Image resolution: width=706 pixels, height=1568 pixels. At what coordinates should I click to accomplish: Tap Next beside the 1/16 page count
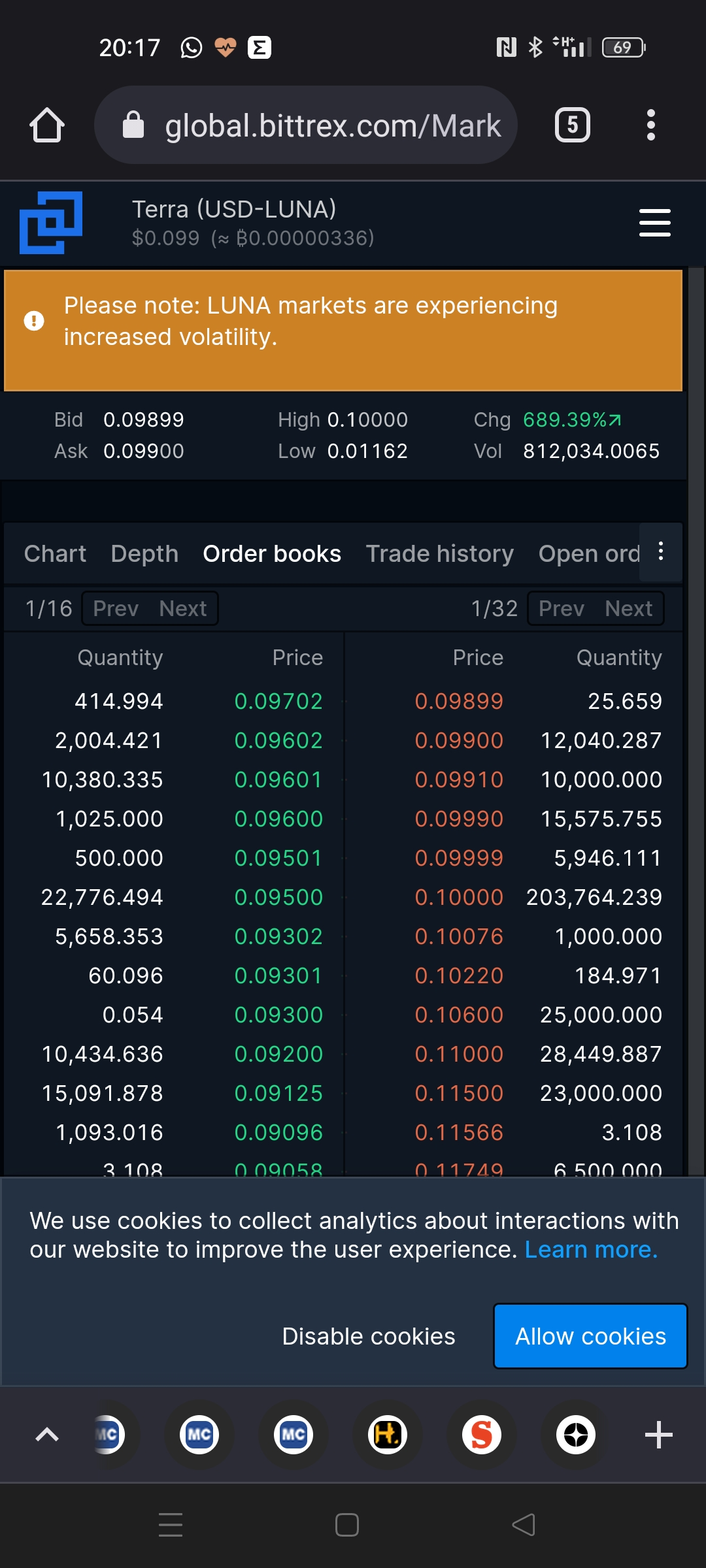183,608
